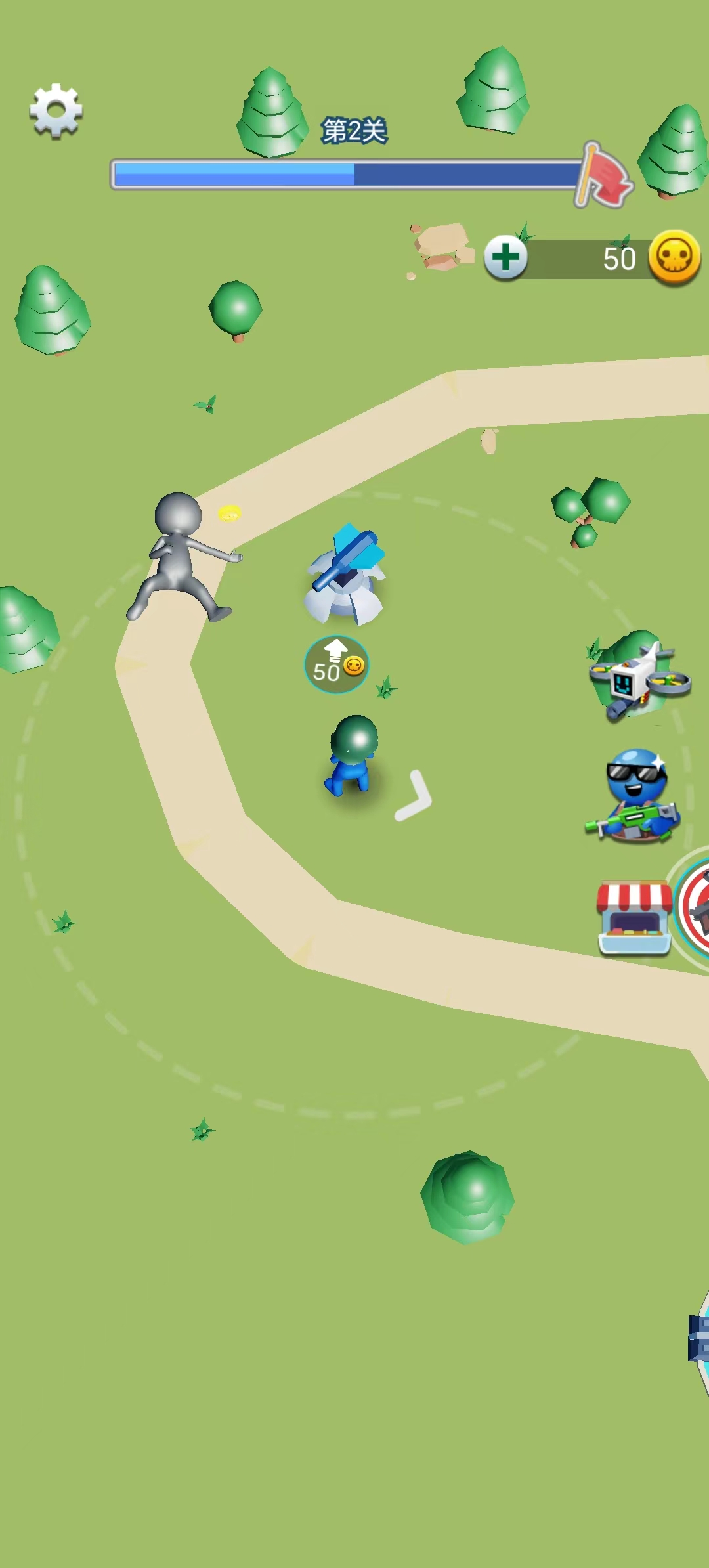Open the shop stall icon

pyautogui.click(x=634, y=918)
